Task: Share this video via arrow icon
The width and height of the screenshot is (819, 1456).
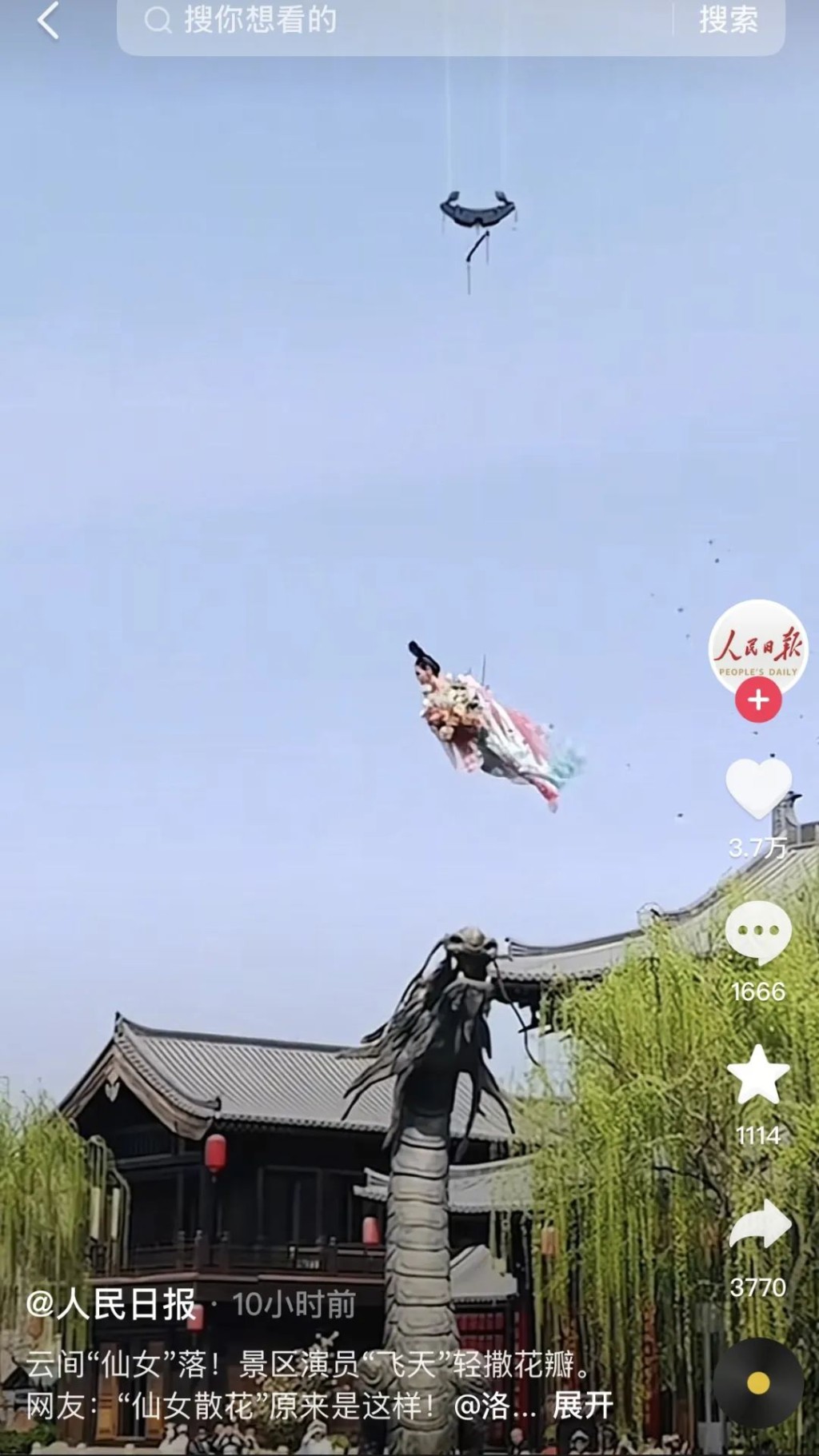Action: (x=757, y=1225)
